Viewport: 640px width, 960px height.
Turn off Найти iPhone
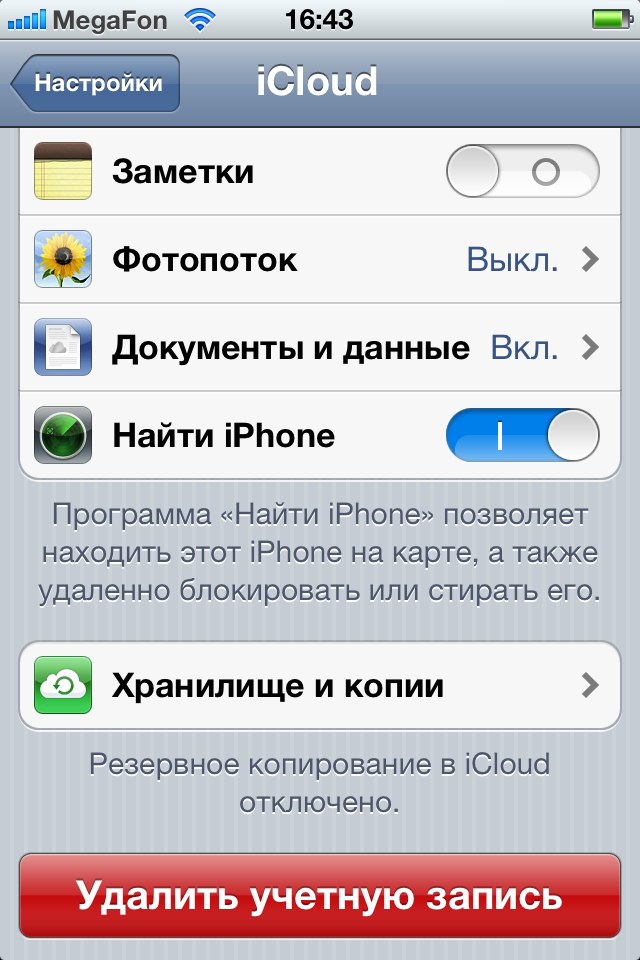(522, 435)
